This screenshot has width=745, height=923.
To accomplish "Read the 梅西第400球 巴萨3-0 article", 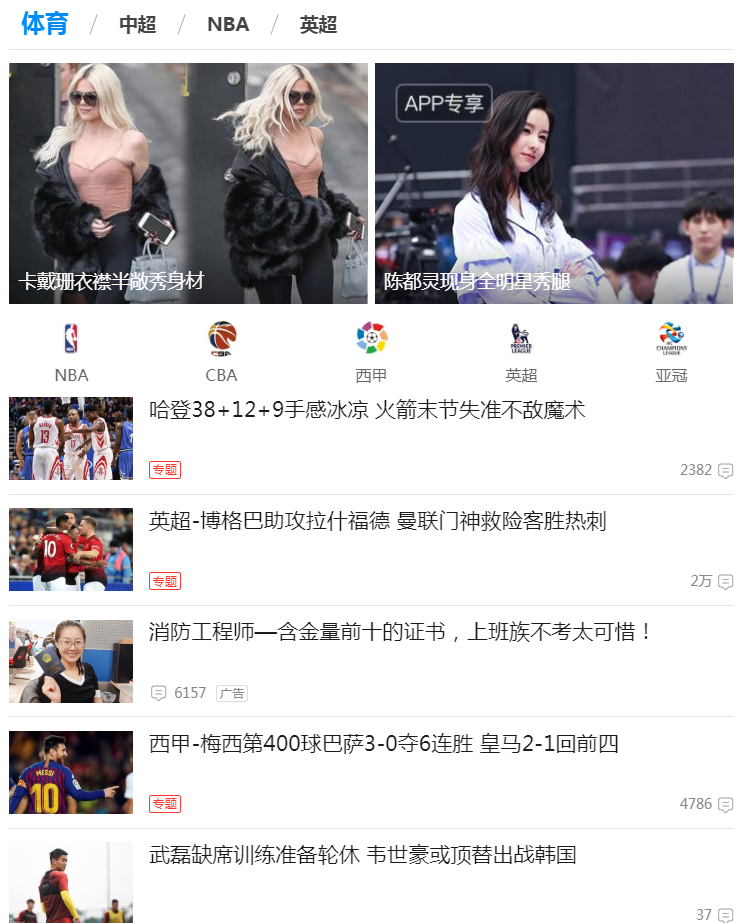I will pyautogui.click(x=384, y=744).
